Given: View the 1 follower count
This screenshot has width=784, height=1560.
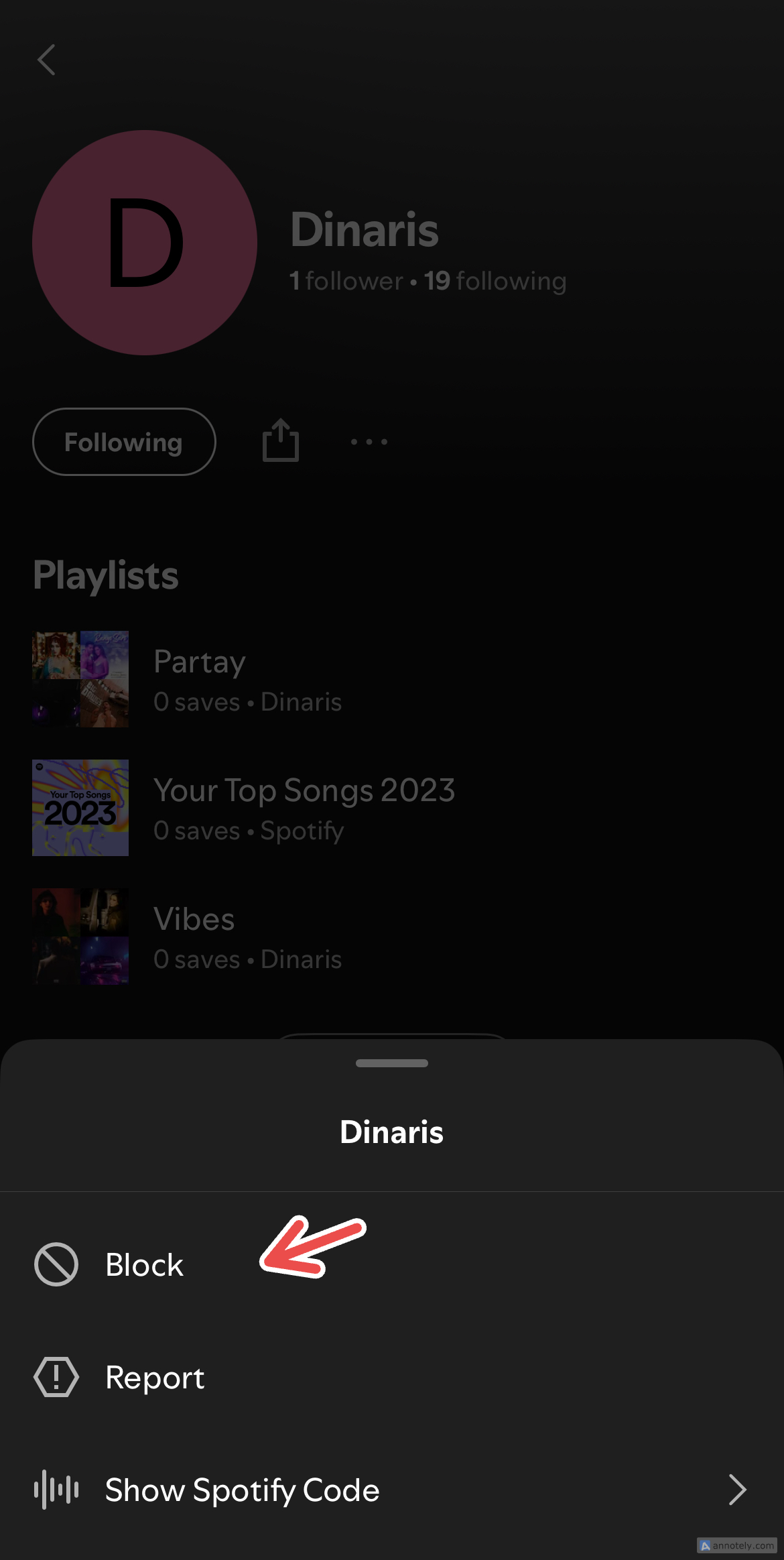Looking at the screenshot, I should pyautogui.click(x=346, y=281).
